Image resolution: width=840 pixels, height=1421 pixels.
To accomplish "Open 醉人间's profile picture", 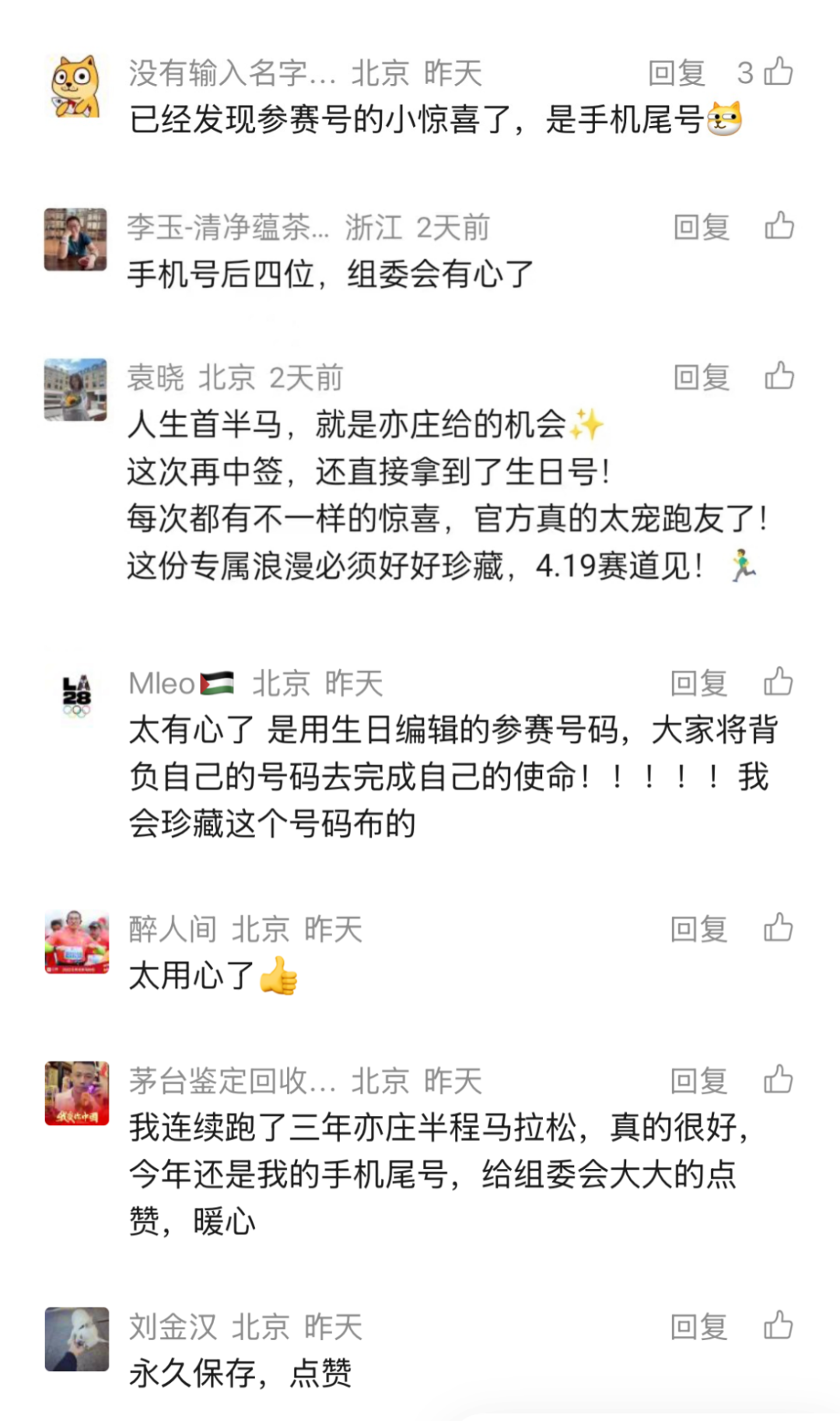I will (x=76, y=942).
